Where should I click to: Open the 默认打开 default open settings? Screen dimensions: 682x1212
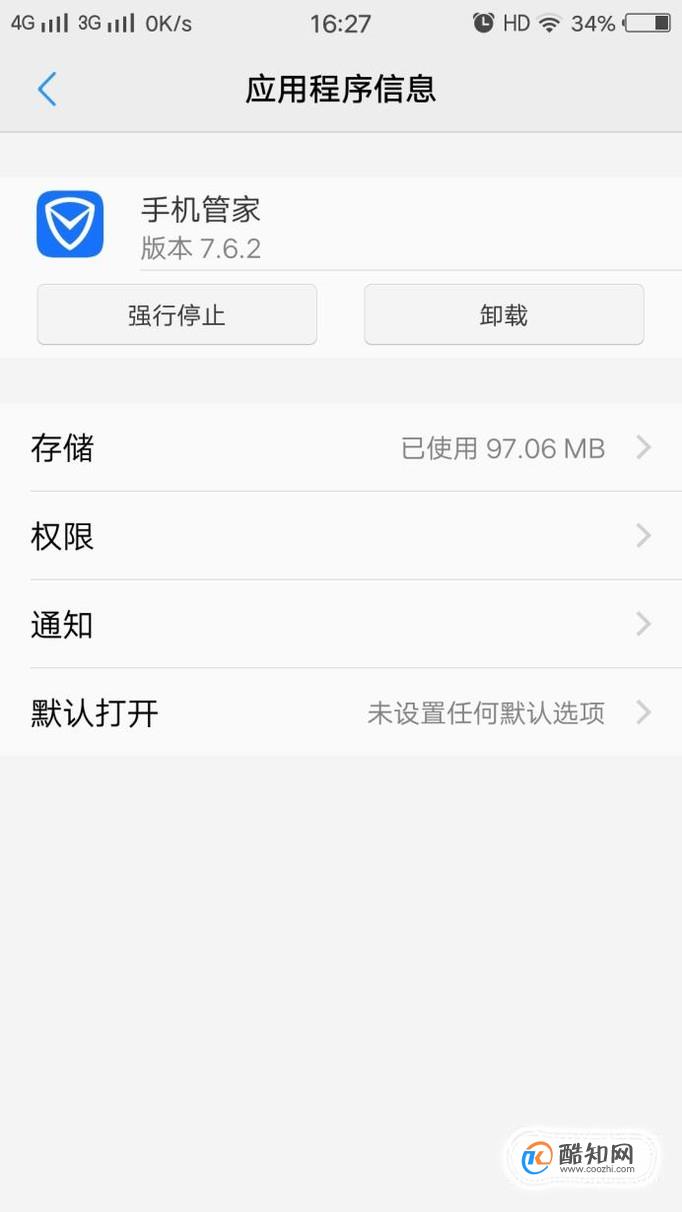tap(341, 712)
